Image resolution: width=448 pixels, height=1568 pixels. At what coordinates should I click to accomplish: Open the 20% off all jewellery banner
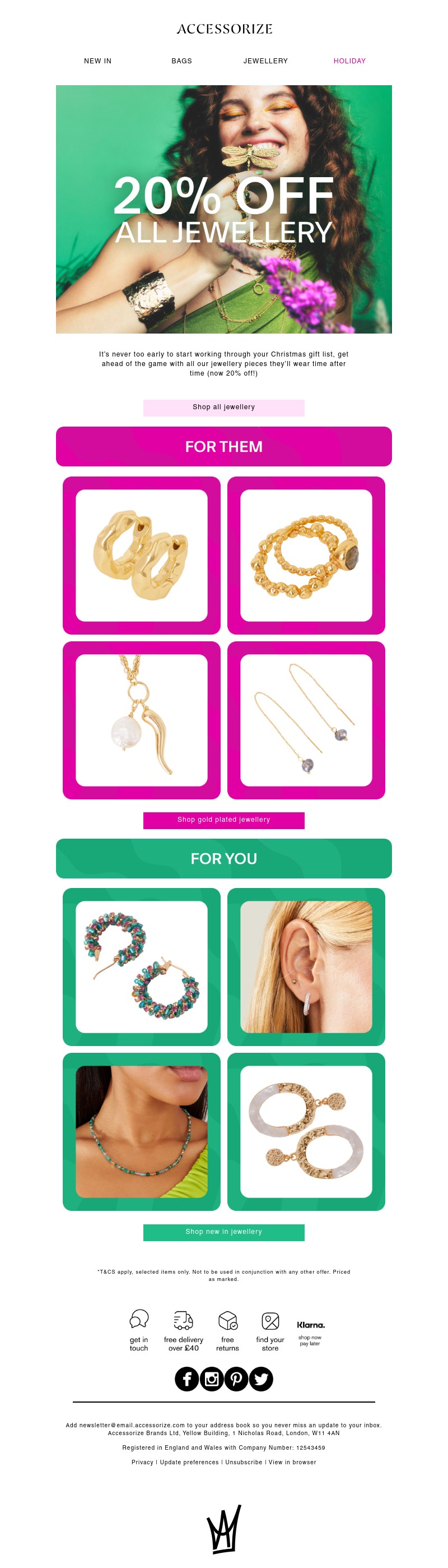pyautogui.click(x=223, y=209)
